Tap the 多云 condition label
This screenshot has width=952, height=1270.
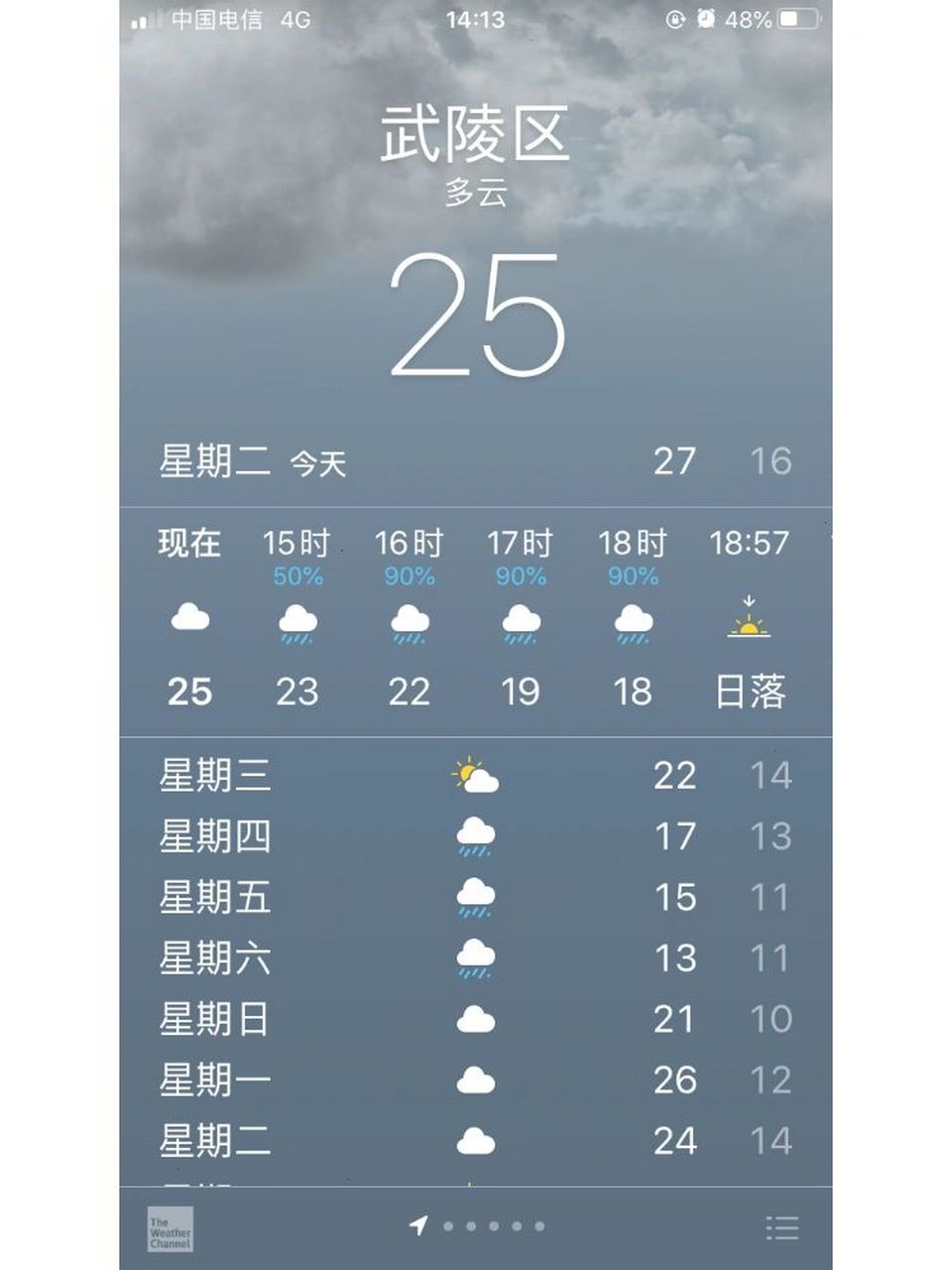[x=476, y=194]
